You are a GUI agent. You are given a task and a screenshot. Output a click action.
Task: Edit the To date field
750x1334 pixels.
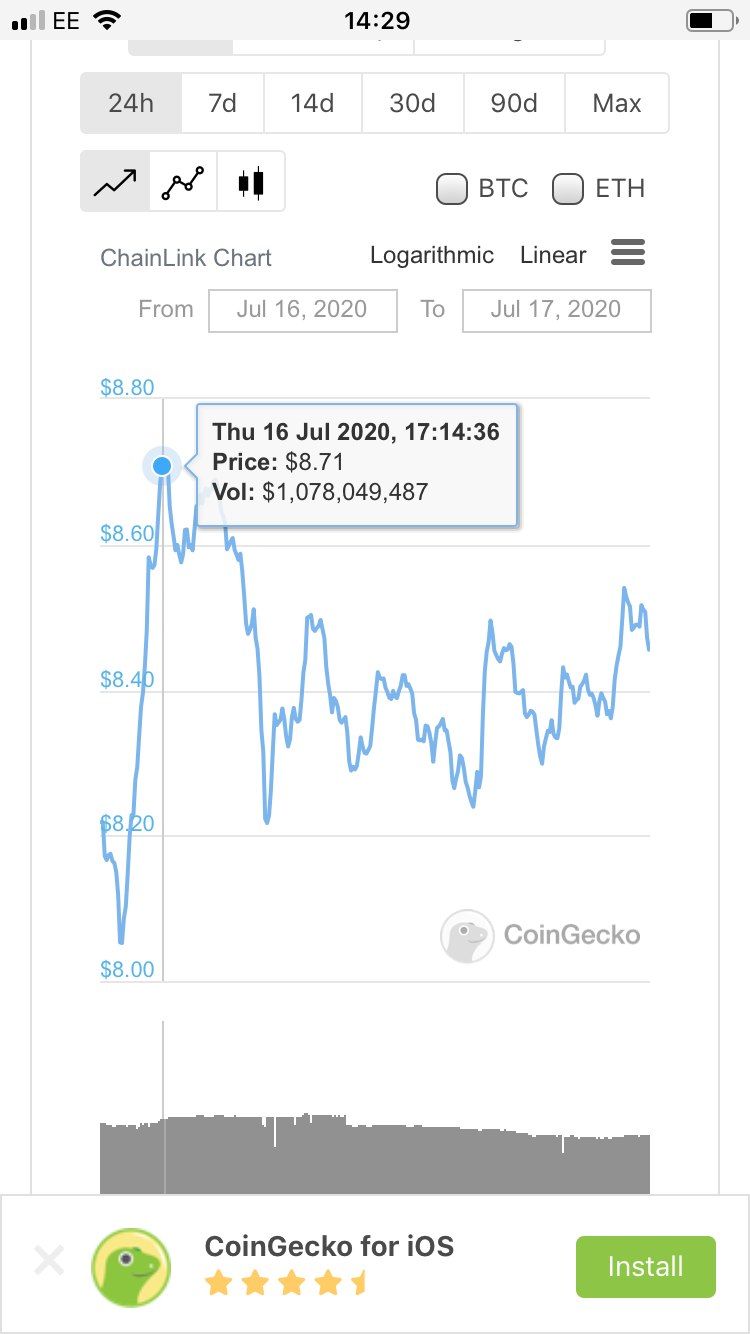556,310
